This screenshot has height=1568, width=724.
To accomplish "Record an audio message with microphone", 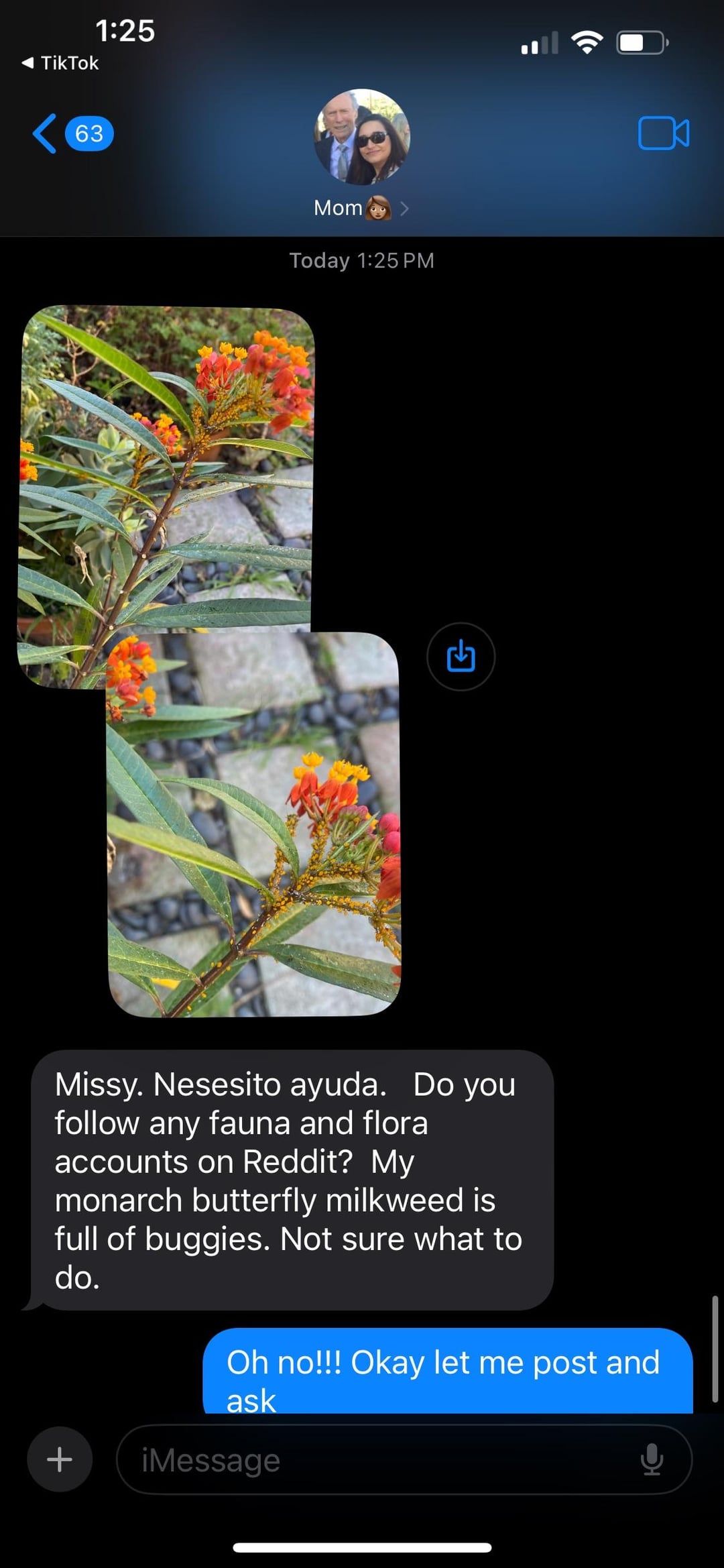I will 652,1460.
